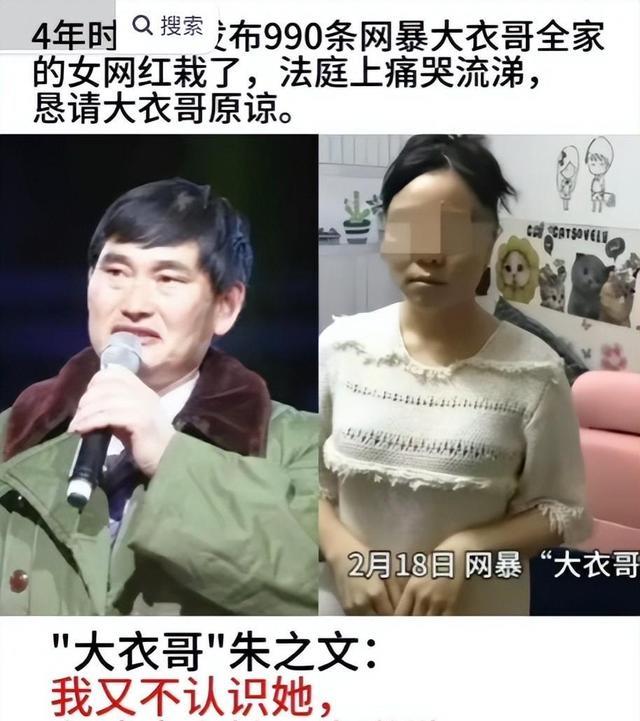Screen dimensions: 640x721
Task: Tap the 搜索 search chip
Action: coord(168,26)
